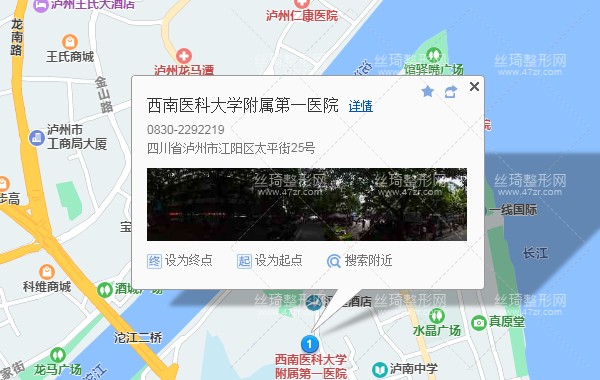
Task: Tap the blue marker numbered 1
Action: click(310, 344)
